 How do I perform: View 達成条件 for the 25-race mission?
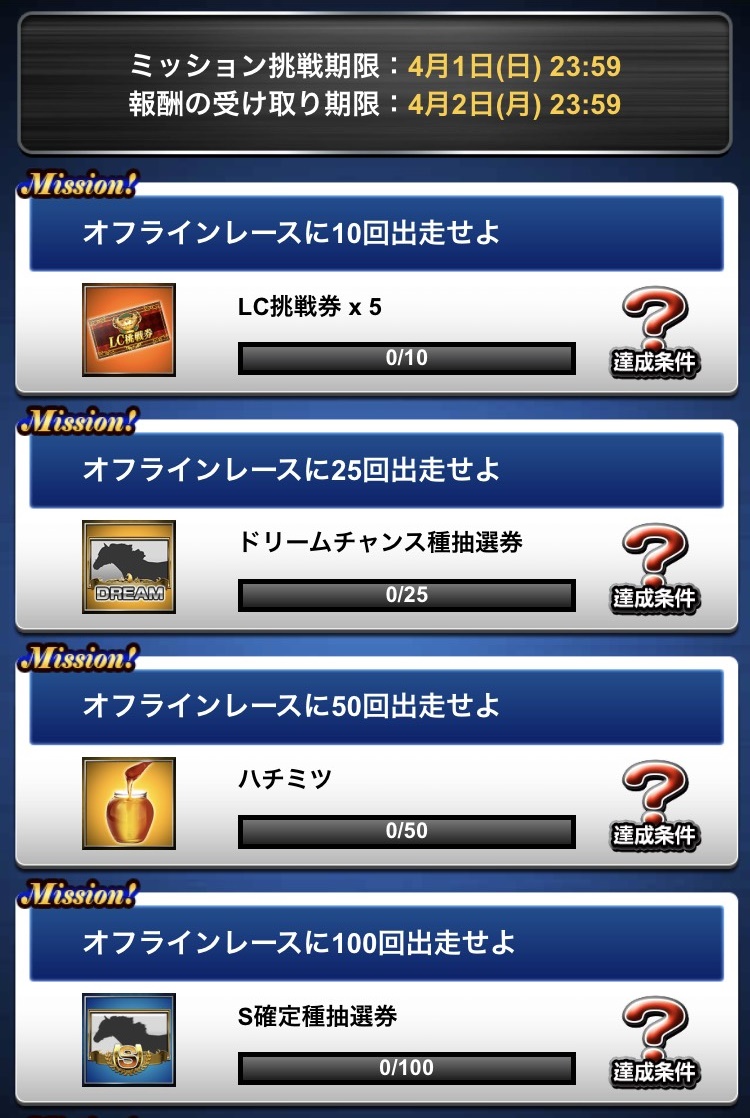pos(653,568)
